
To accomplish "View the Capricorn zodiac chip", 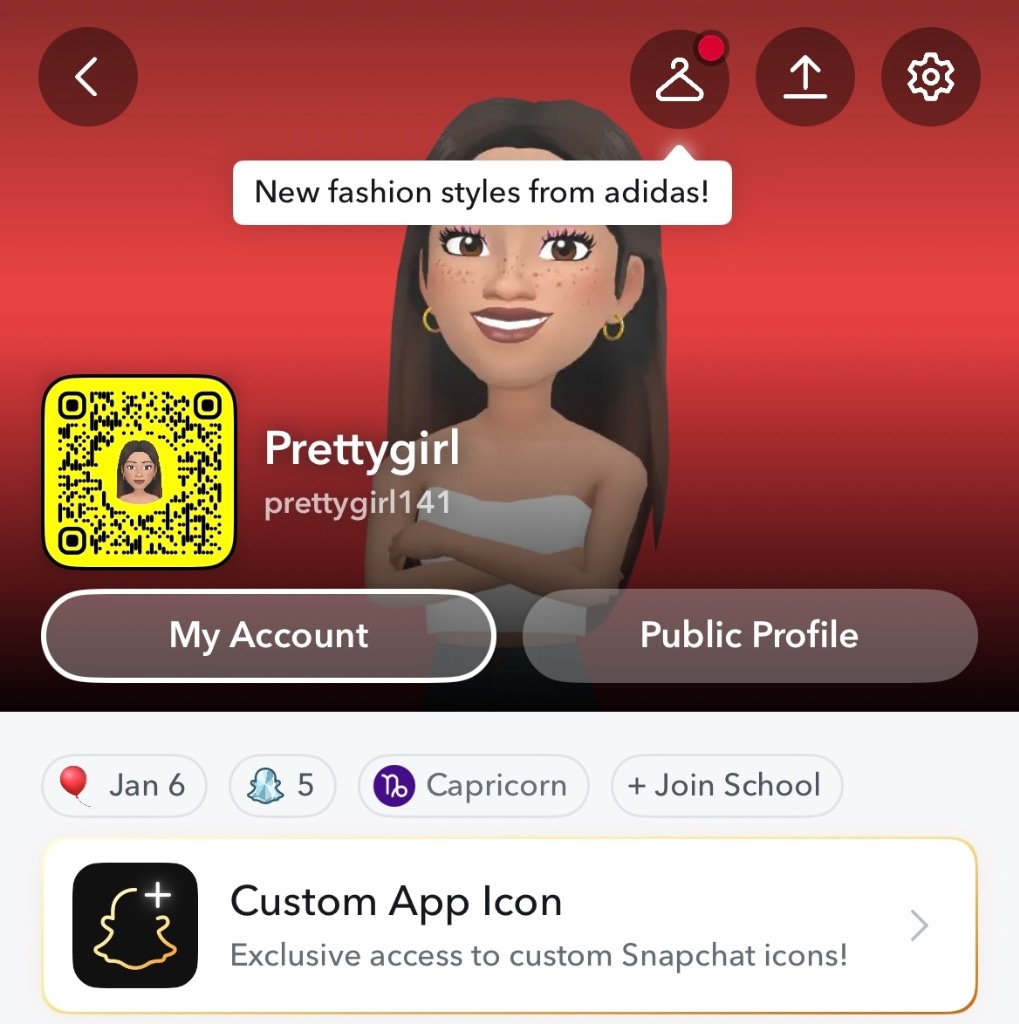I will pyautogui.click(x=473, y=785).
